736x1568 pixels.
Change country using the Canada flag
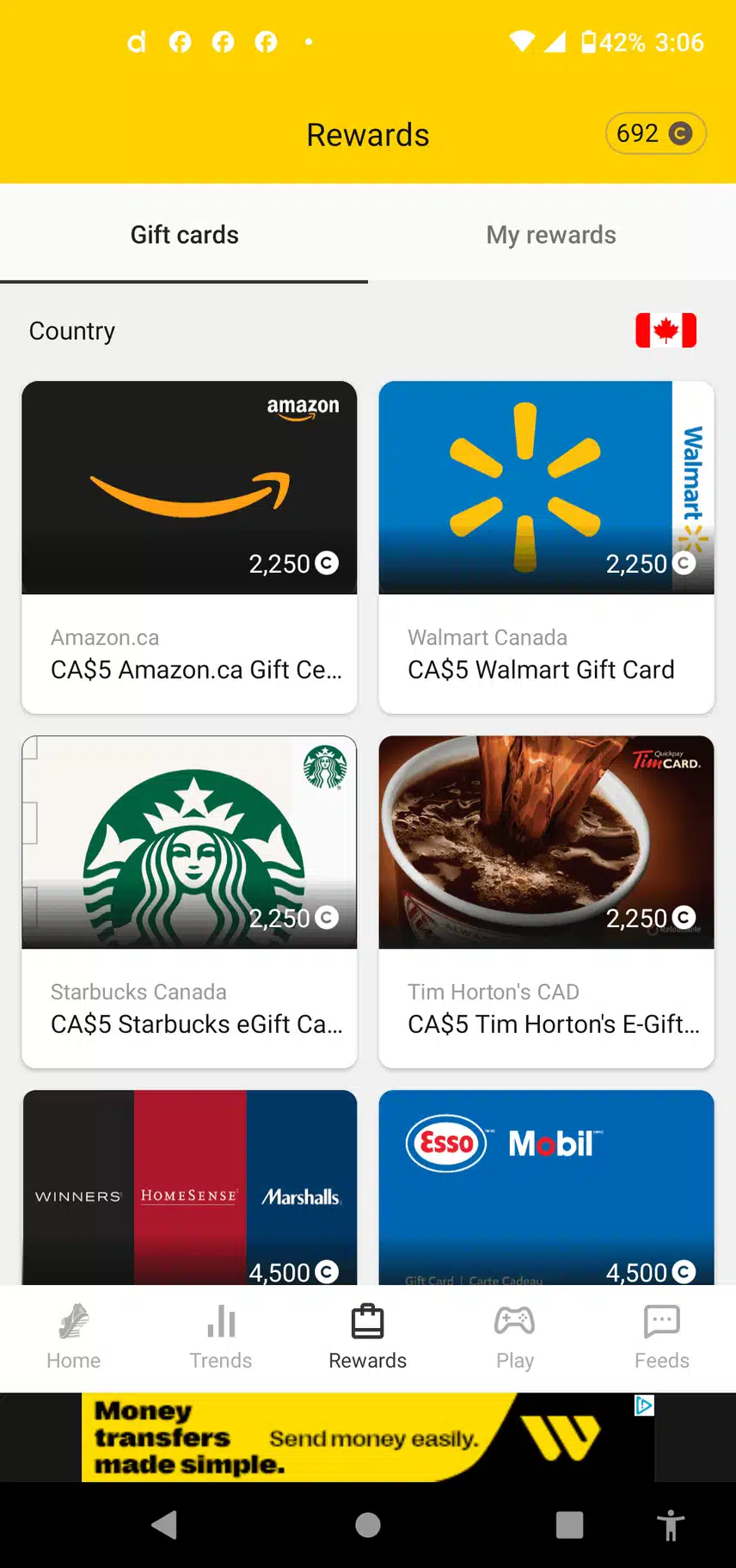tap(665, 330)
